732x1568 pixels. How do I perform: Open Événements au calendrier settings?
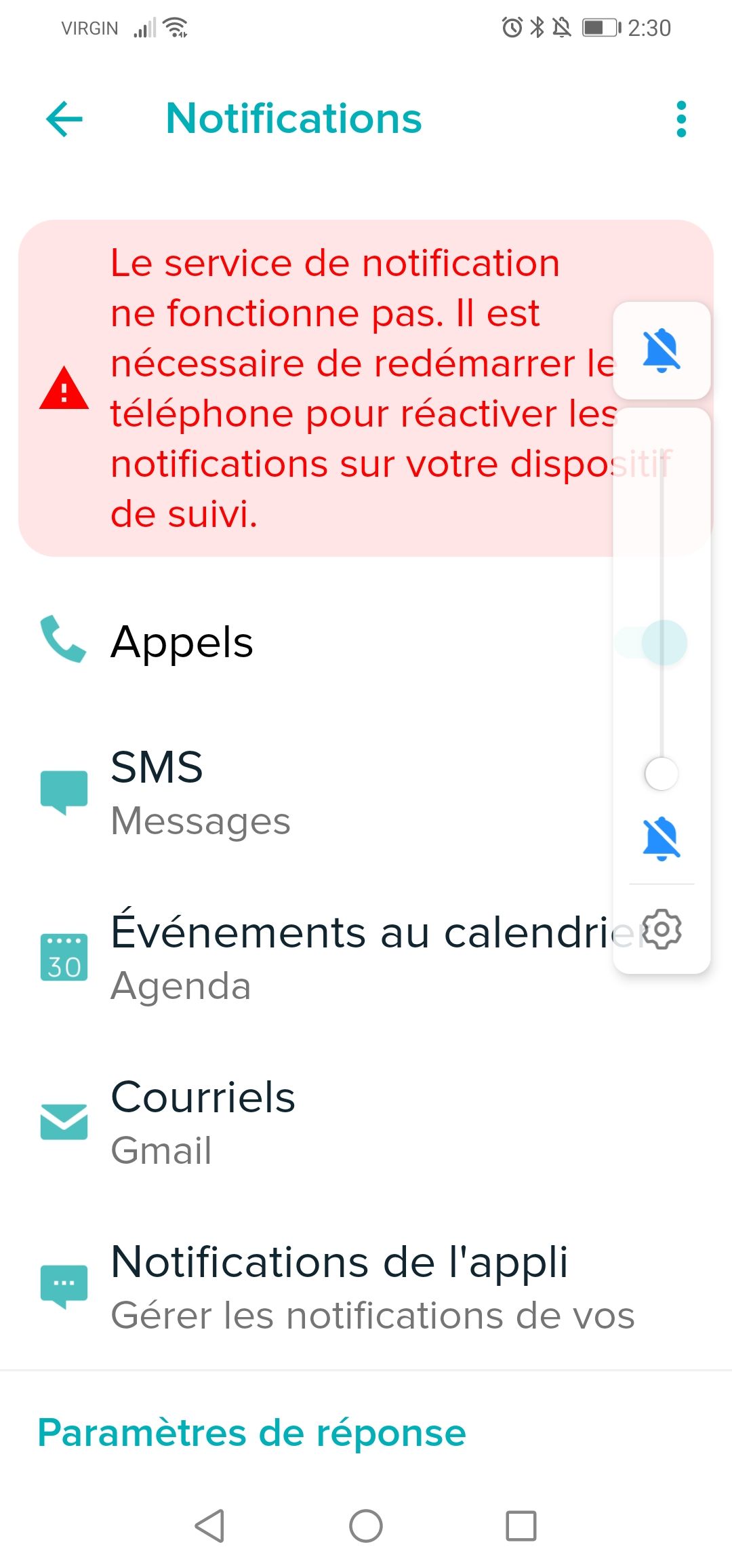click(x=305, y=957)
